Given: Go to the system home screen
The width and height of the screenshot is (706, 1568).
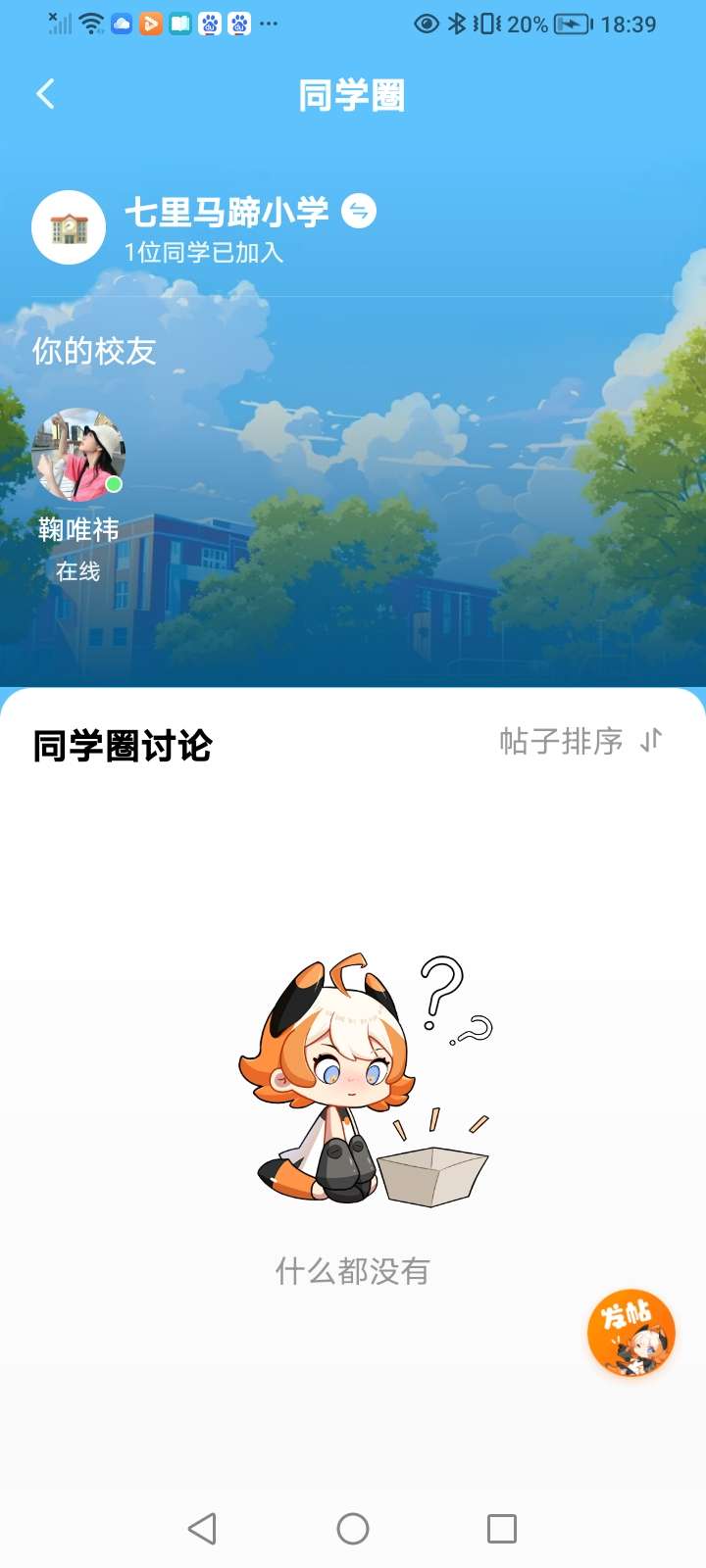Looking at the screenshot, I should tap(353, 1528).
